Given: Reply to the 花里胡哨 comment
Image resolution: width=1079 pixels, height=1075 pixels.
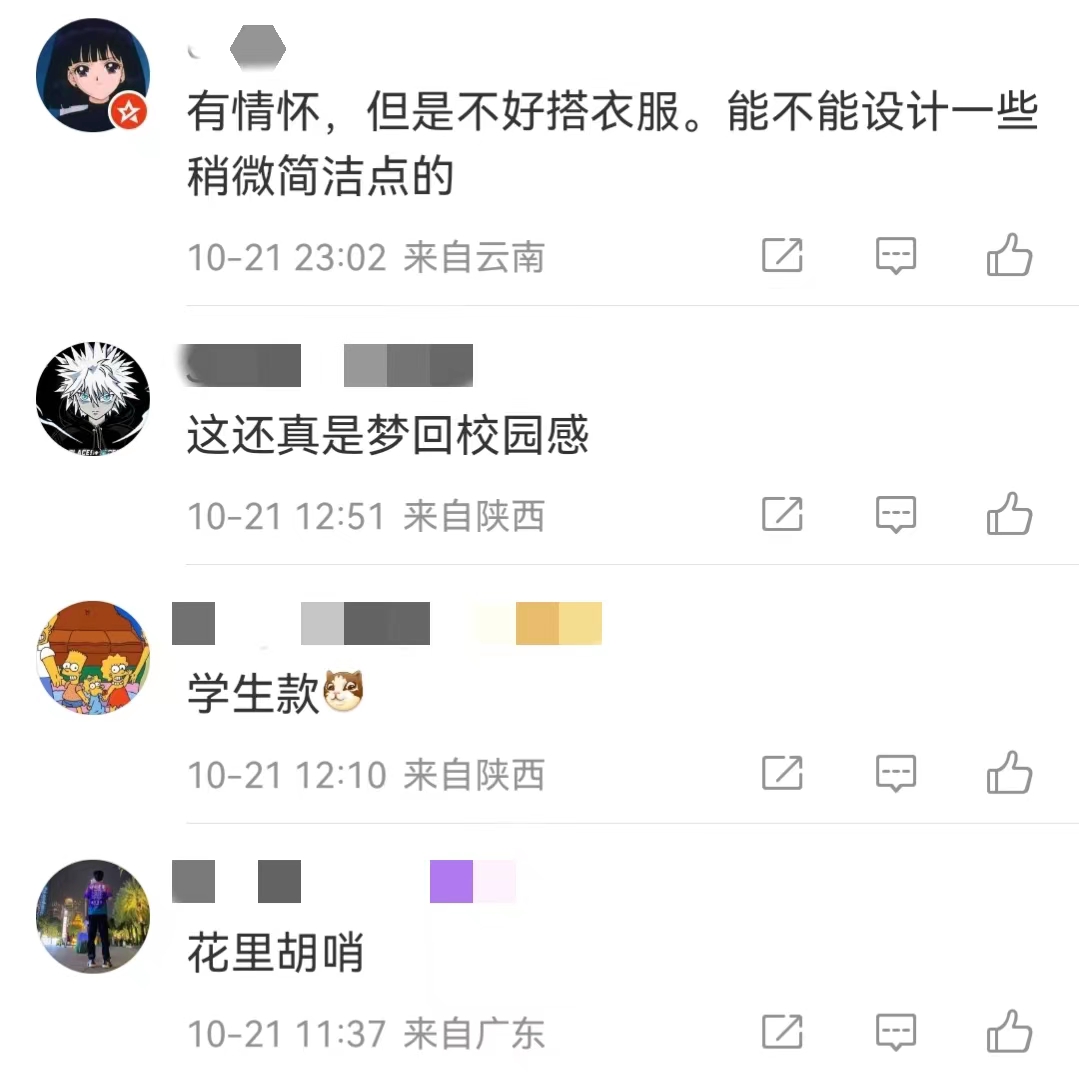Looking at the screenshot, I should [x=896, y=1032].
